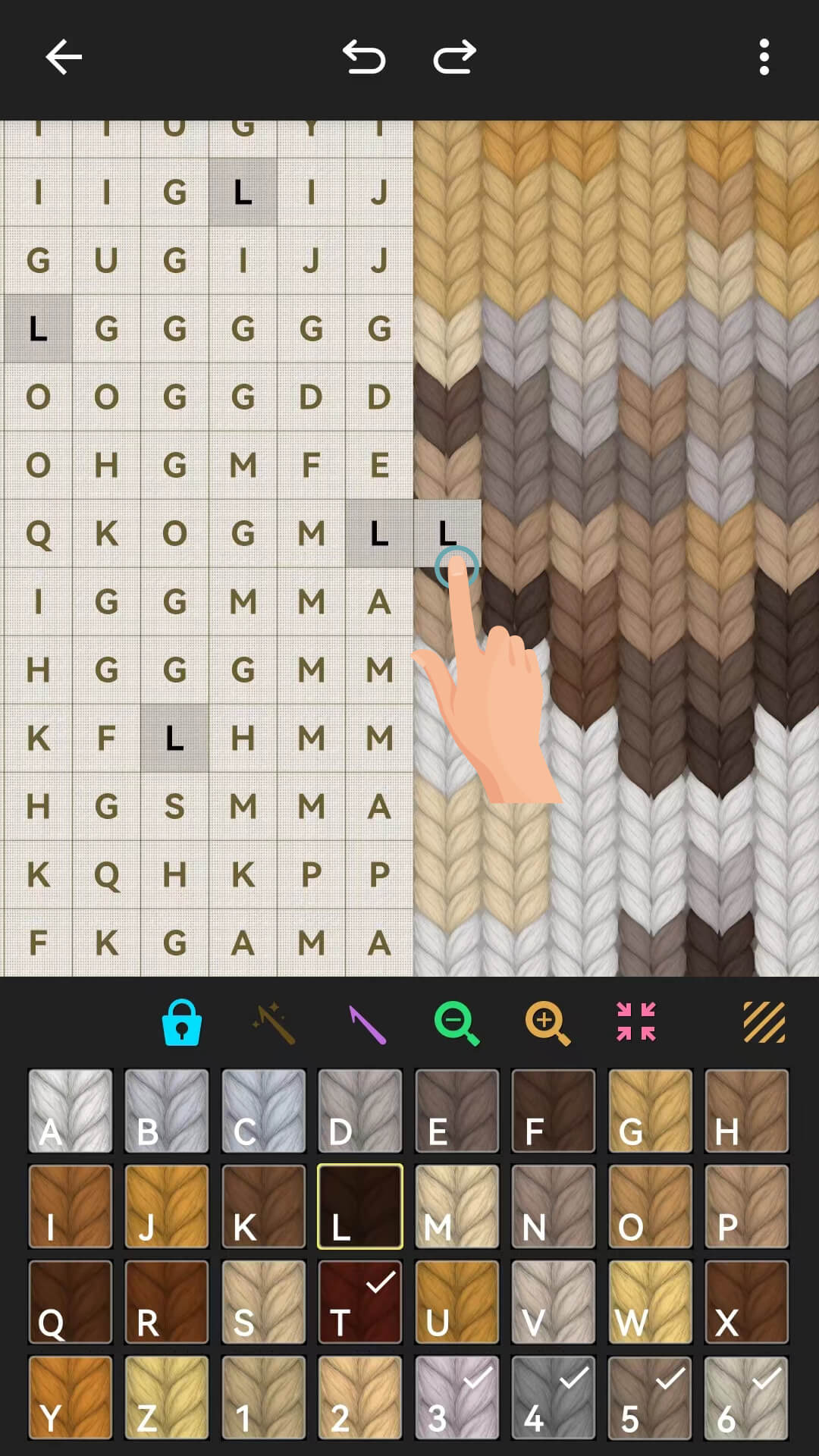
Task: Pick yarn color Q
Action: [x=71, y=1302]
